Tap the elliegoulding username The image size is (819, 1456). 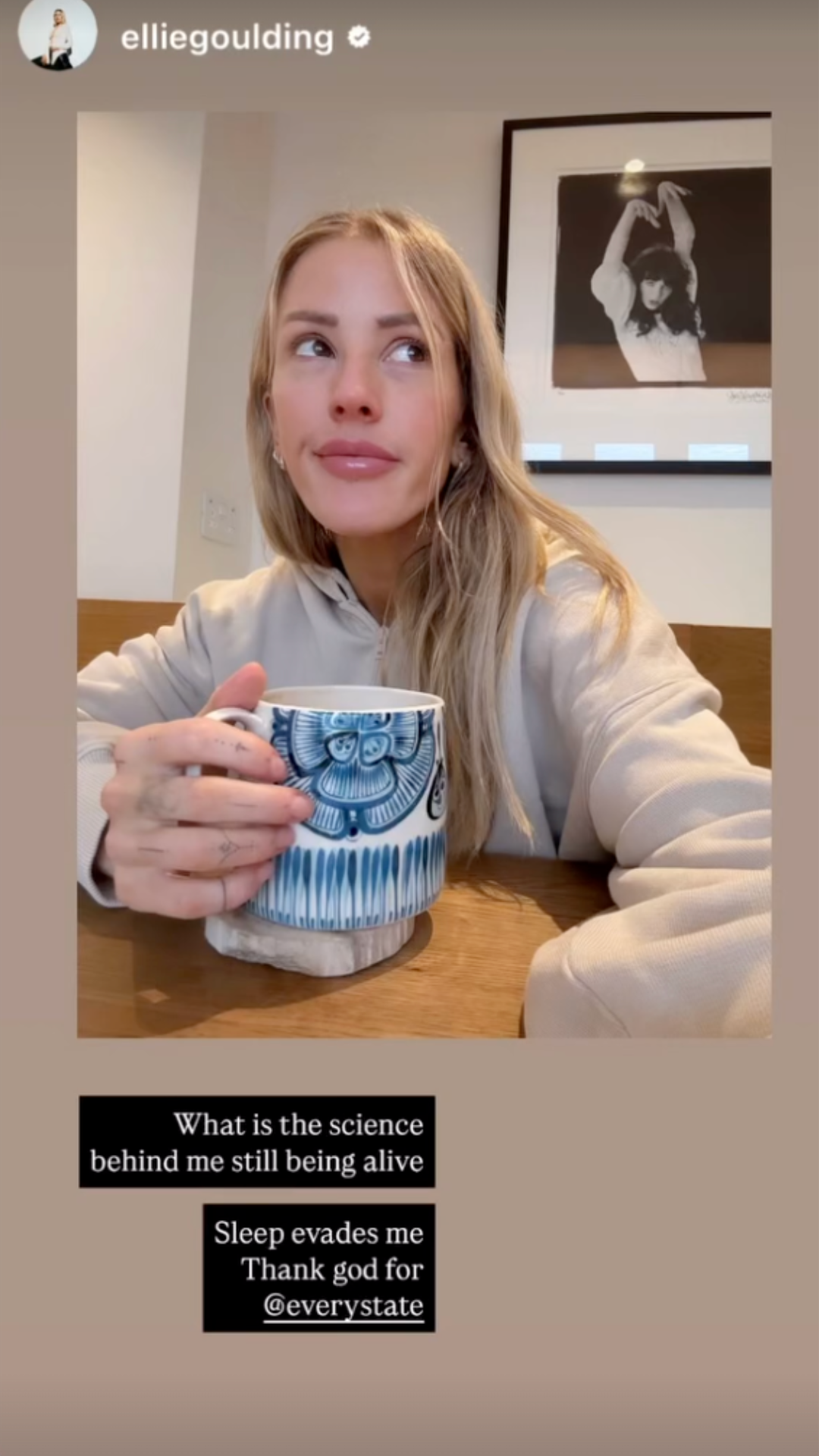(227, 38)
